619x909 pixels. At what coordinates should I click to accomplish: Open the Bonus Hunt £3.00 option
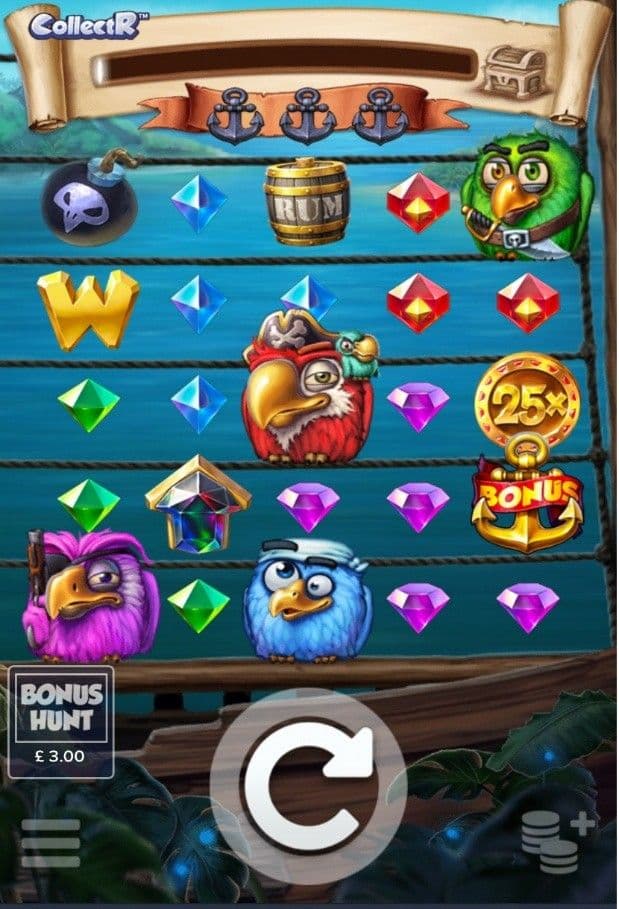(x=61, y=721)
